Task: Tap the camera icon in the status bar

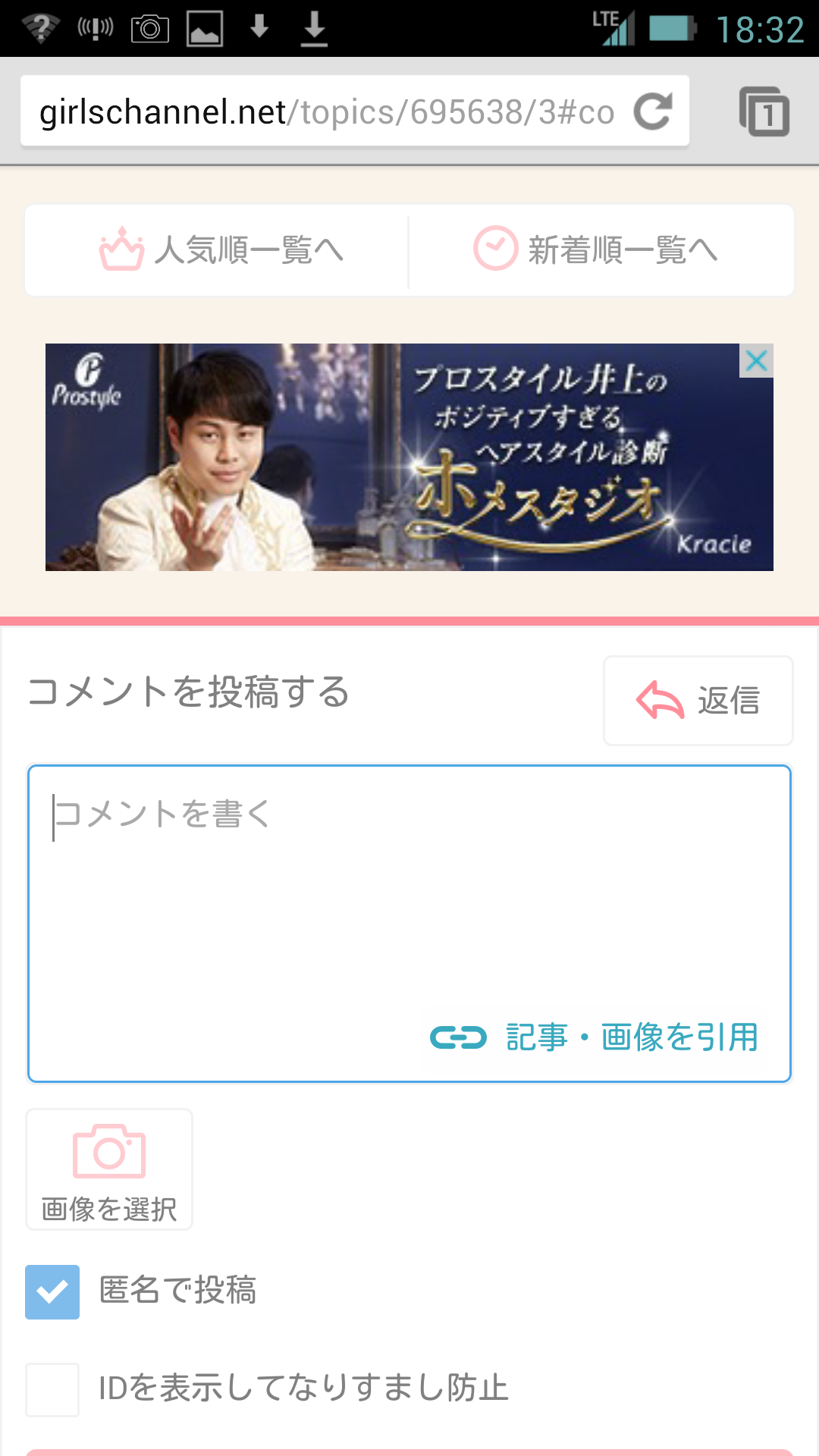Action: coord(149,27)
